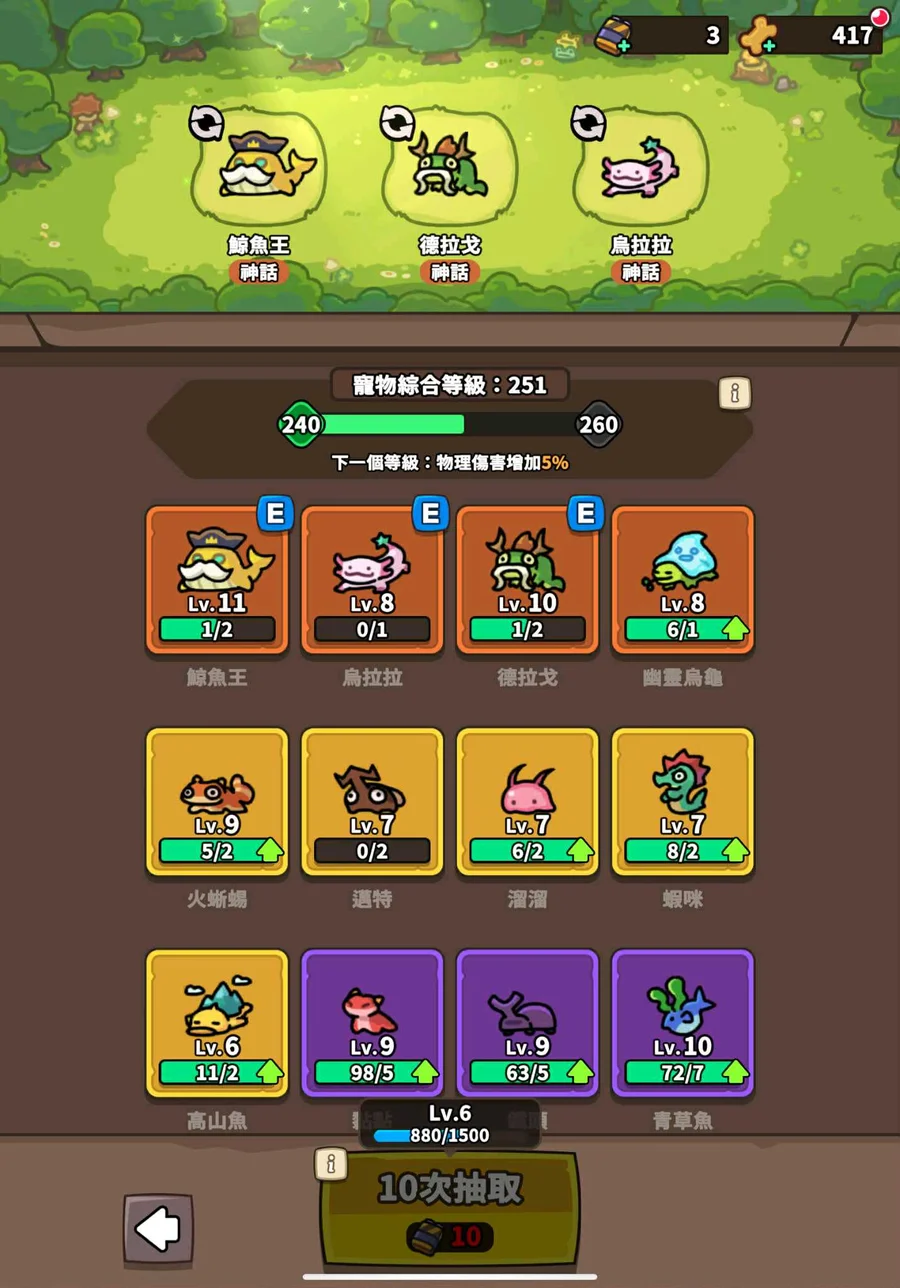This screenshot has width=900, height=1288.
Task: Swap the equipped 烏拉拉 pet slot
Action: tap(588, 123)
